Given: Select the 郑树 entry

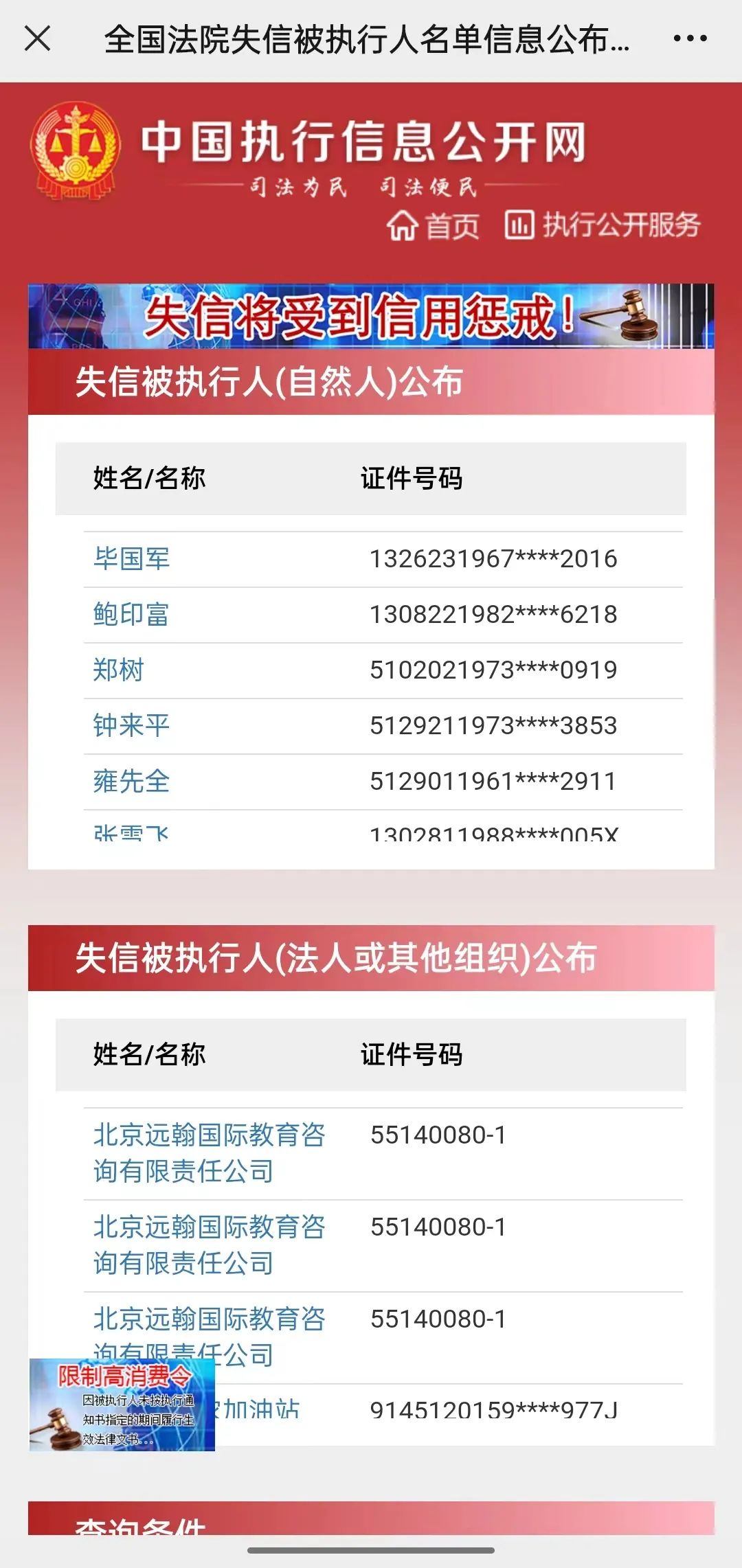Looking at the screenshot, I should 119,670.
